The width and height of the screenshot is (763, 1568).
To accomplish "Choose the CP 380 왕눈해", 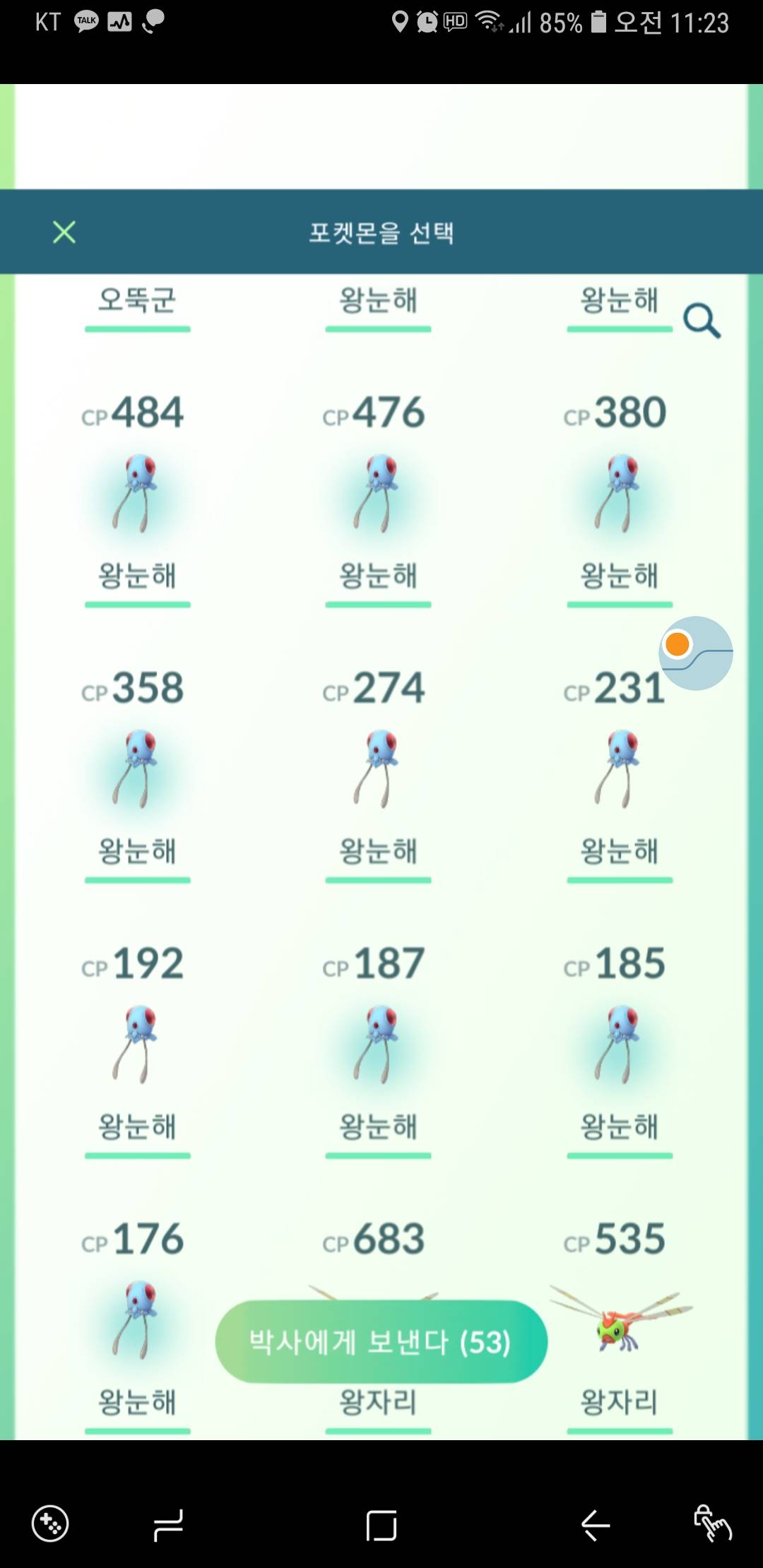I will click(620, 493).
